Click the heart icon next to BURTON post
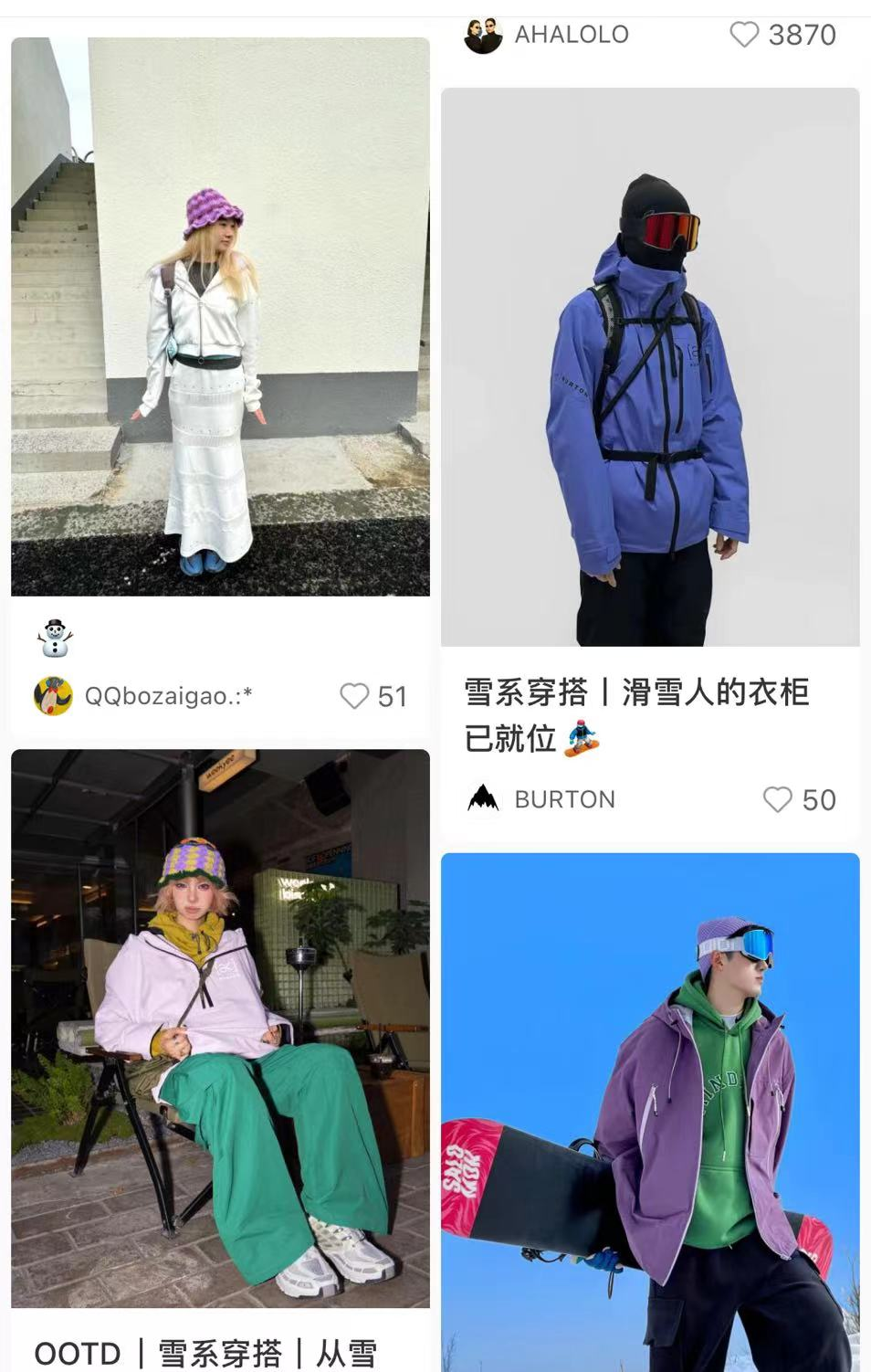 click(778, 800)
